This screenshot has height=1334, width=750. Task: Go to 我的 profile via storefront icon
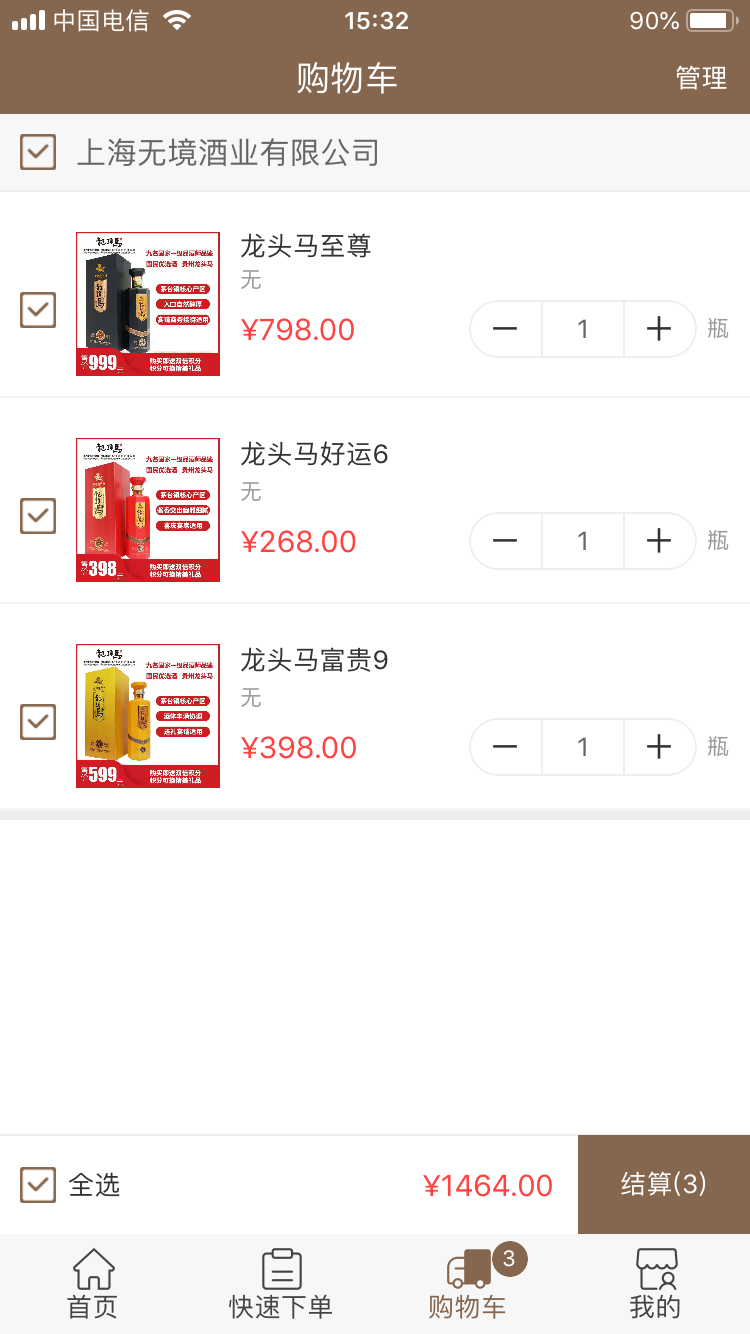(x=657, y=1272)
